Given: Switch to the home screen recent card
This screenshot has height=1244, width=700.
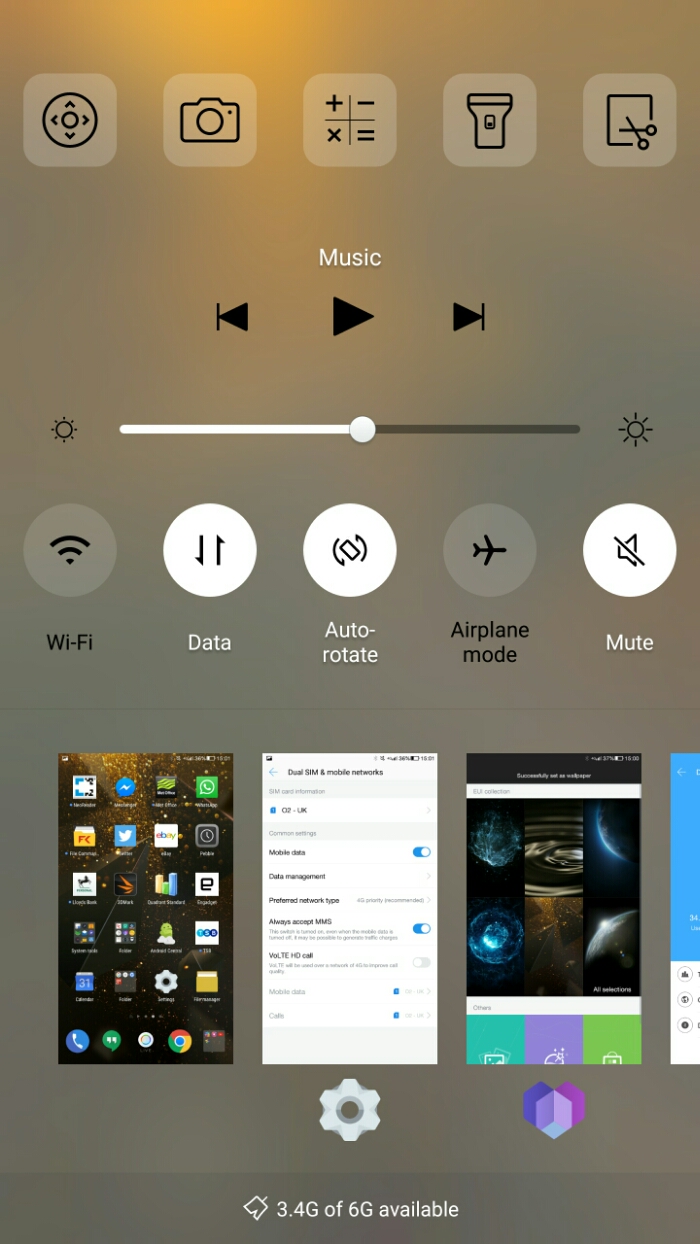Looking at the screenshot, I should coord(146,908).
